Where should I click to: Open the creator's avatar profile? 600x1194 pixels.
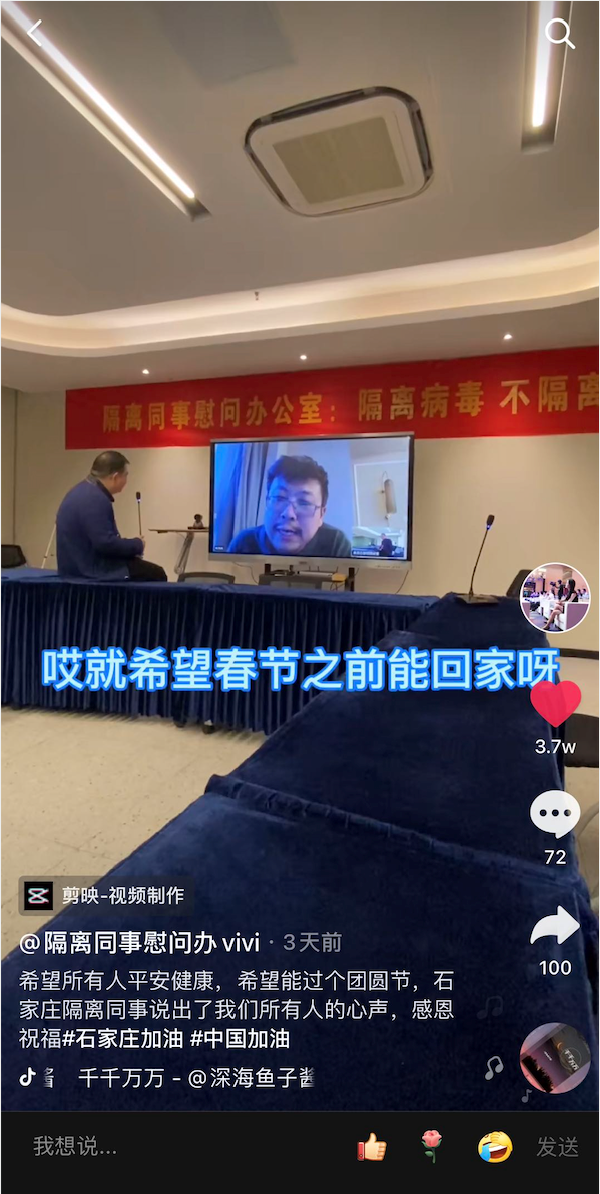tap(555, 598)
